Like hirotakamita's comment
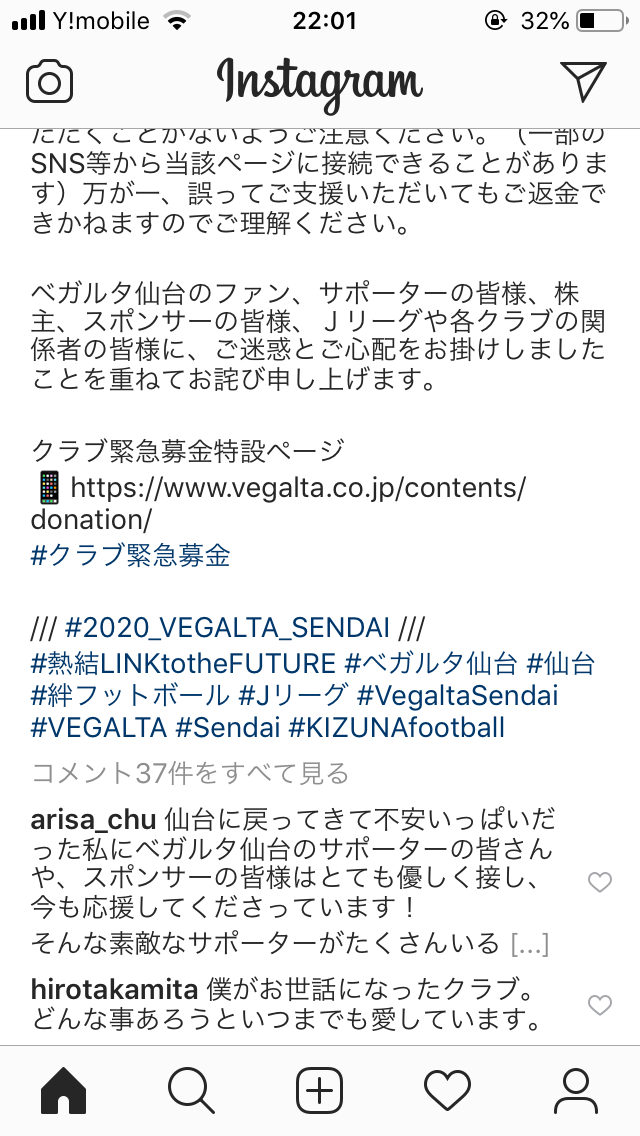The image size is (640, 1136). coord(599,1005)
